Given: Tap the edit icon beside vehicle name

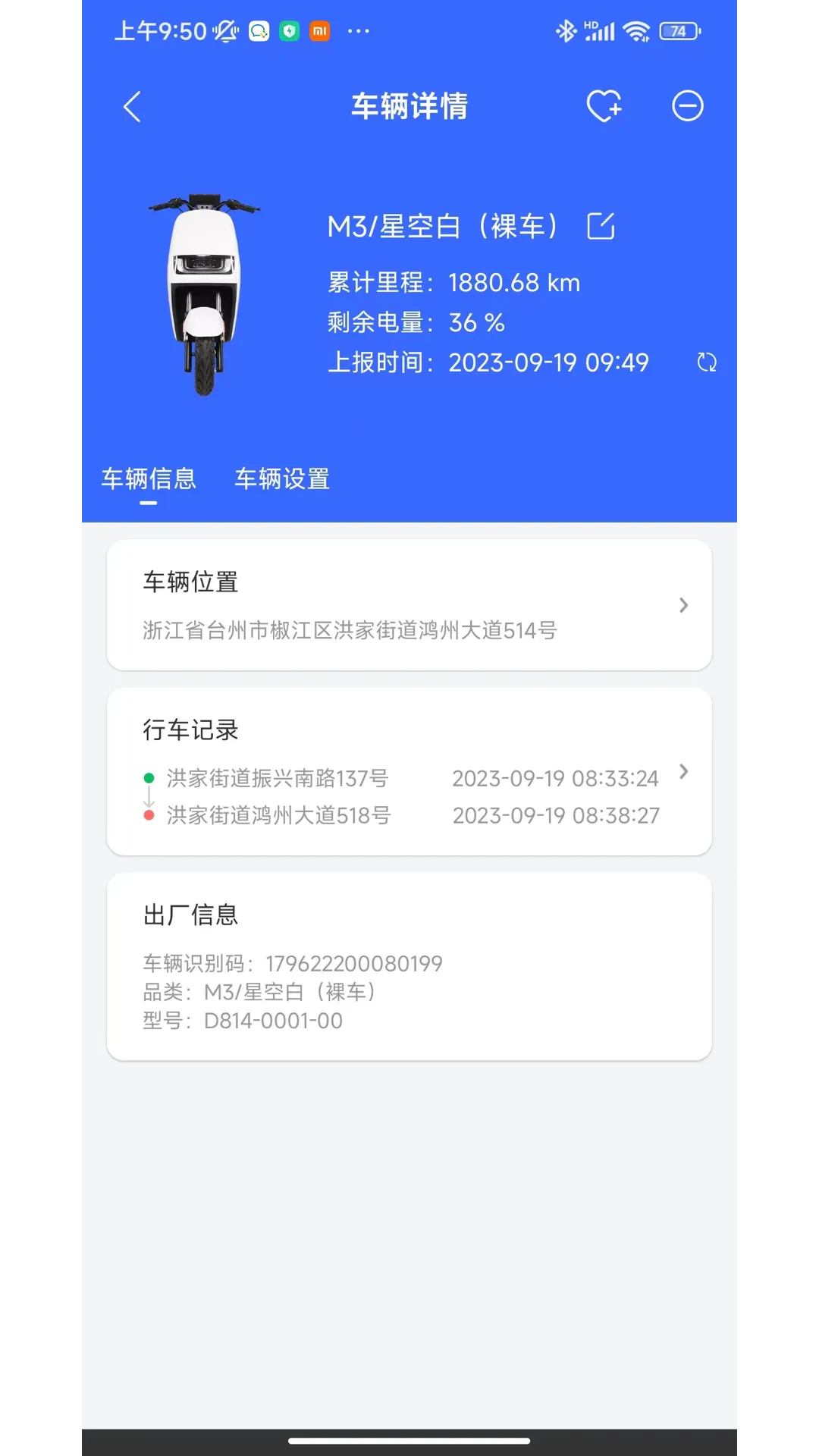Looking at the screenshot, I should click(x=601, y=225).
